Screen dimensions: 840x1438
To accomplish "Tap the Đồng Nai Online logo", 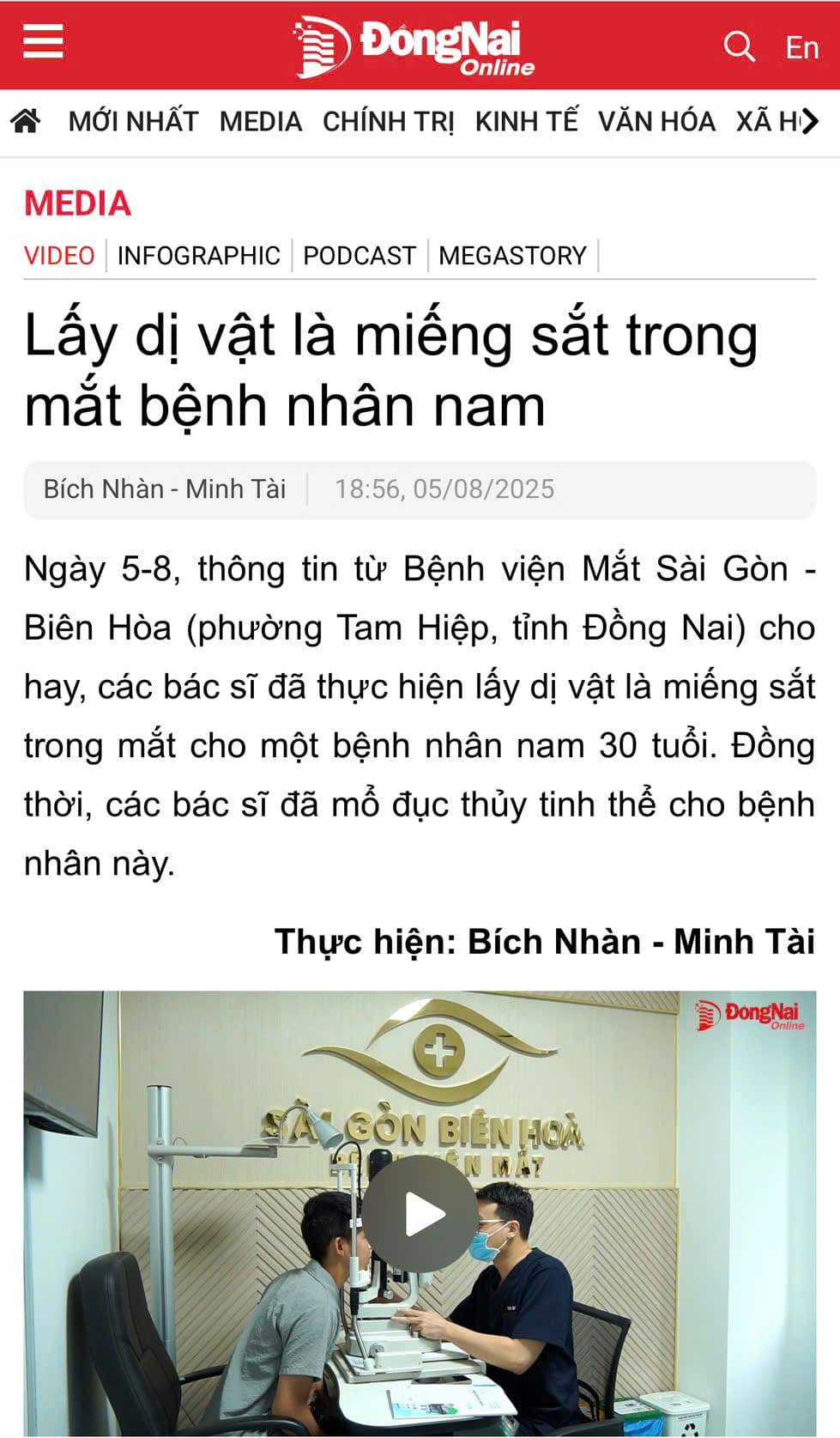I will coord(415,47).
